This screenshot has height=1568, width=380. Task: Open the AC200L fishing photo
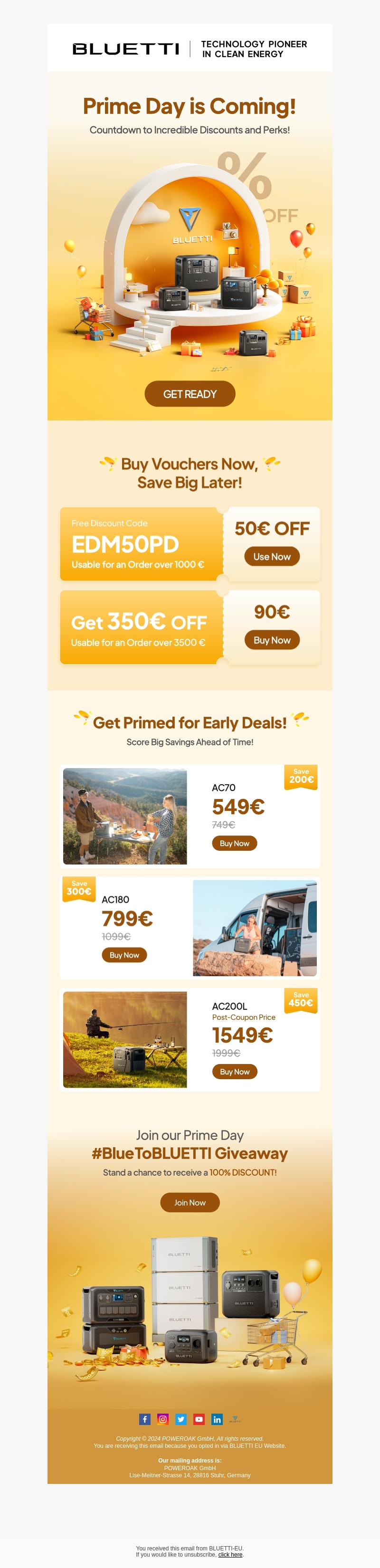click(x=125, y=1040)
